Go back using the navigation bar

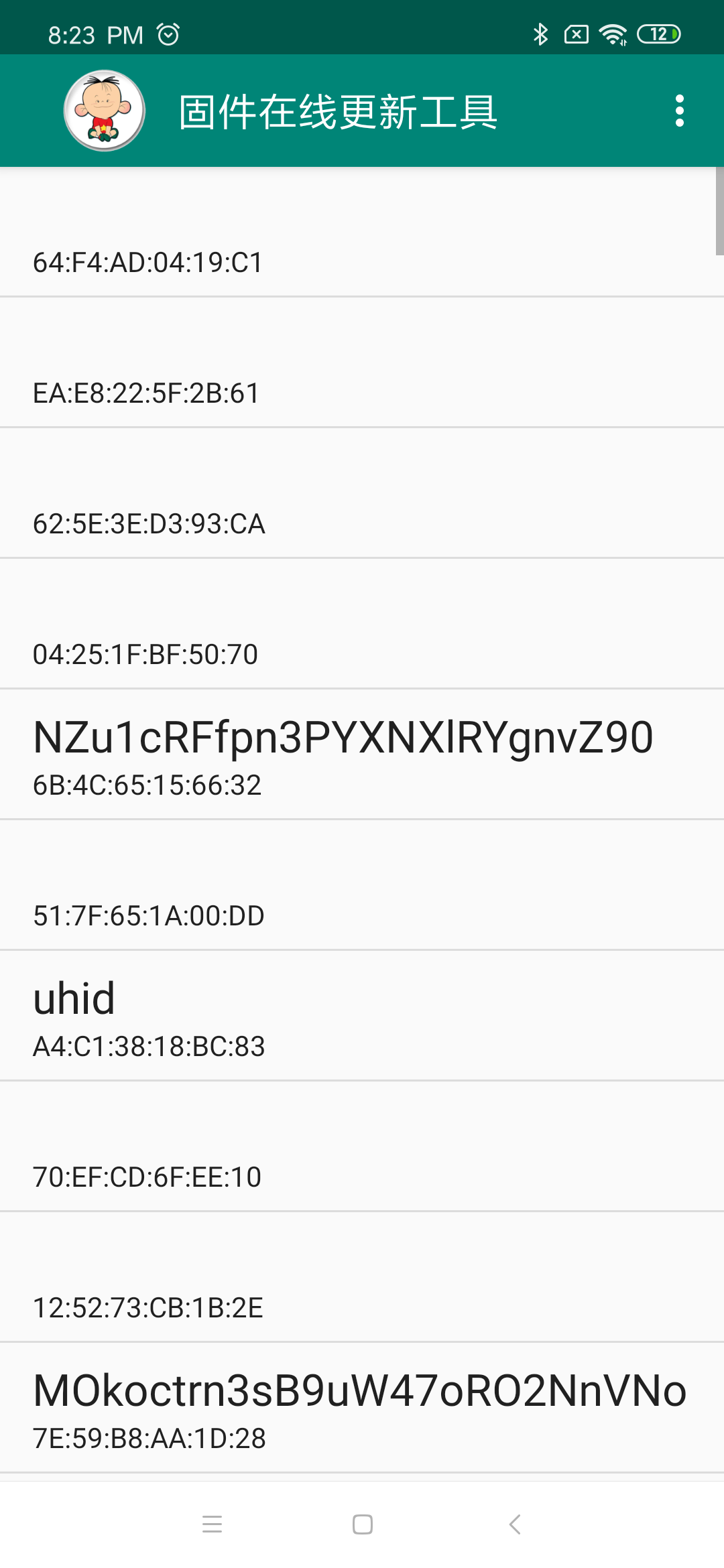[514, 1524]
